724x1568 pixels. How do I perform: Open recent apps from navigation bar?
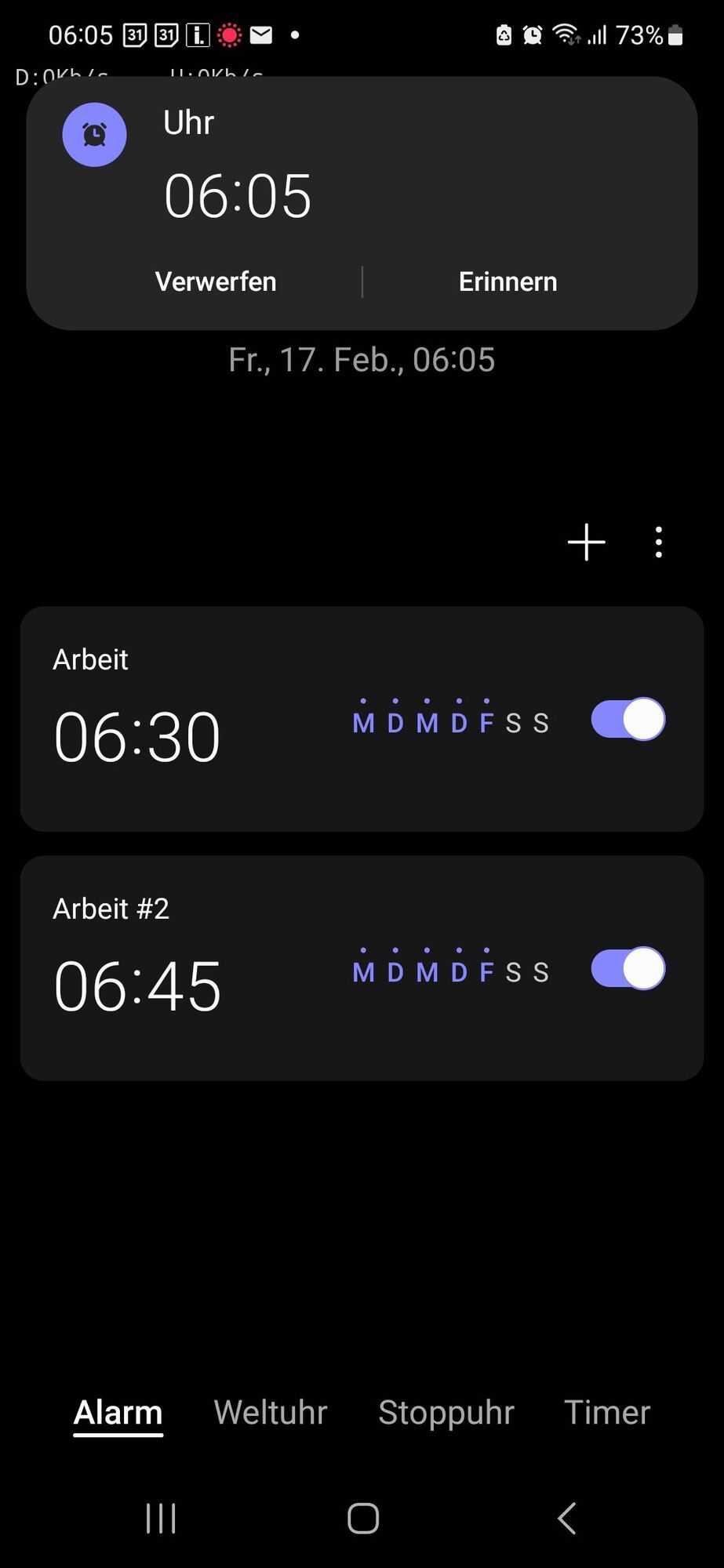pos(161,1519)
